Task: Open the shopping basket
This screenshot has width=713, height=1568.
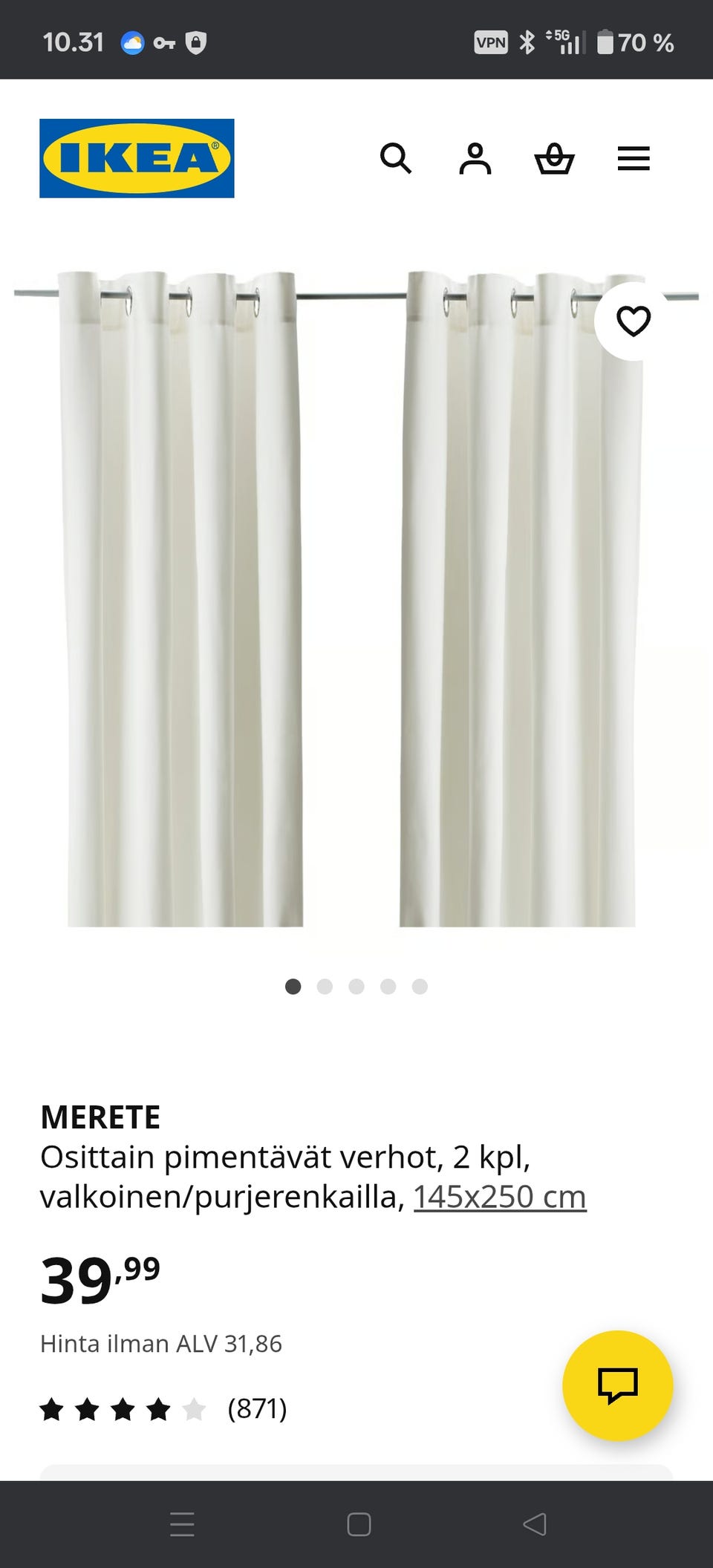Action: point(554,158)
